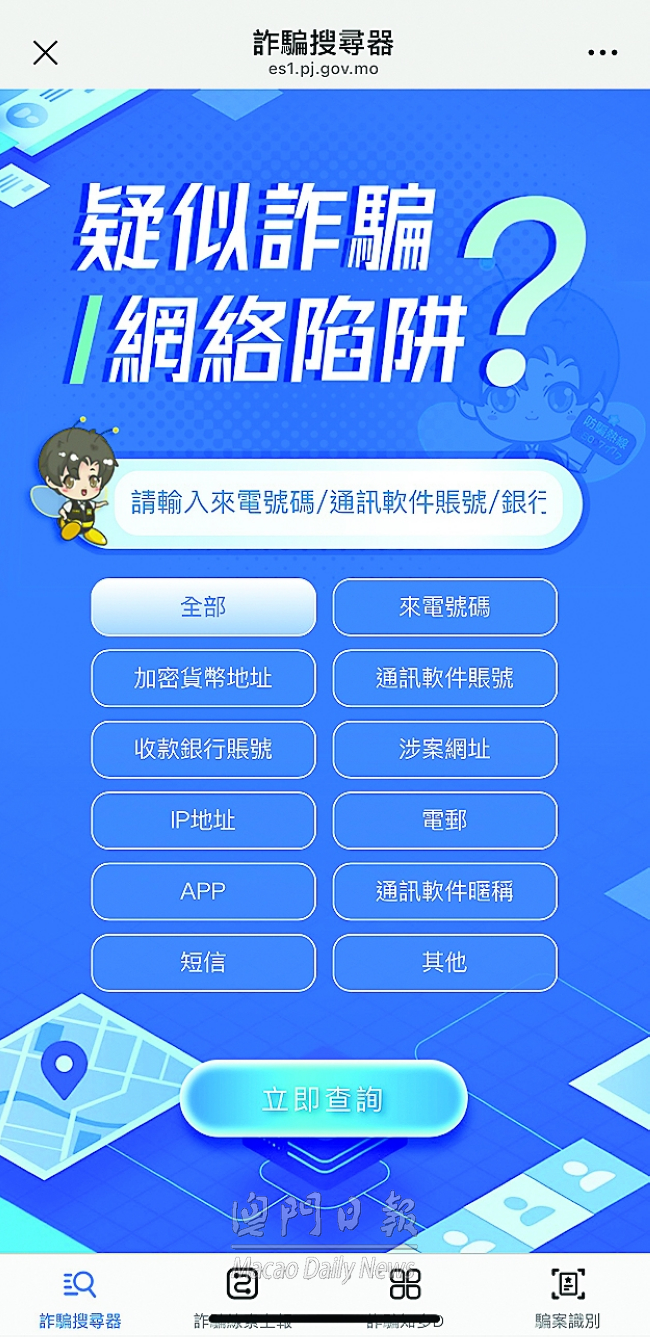Image resolution: width=650 pixels, height=1337 pixels.
Task: Select the 來電號碼 category
Action: click(444, 607)
